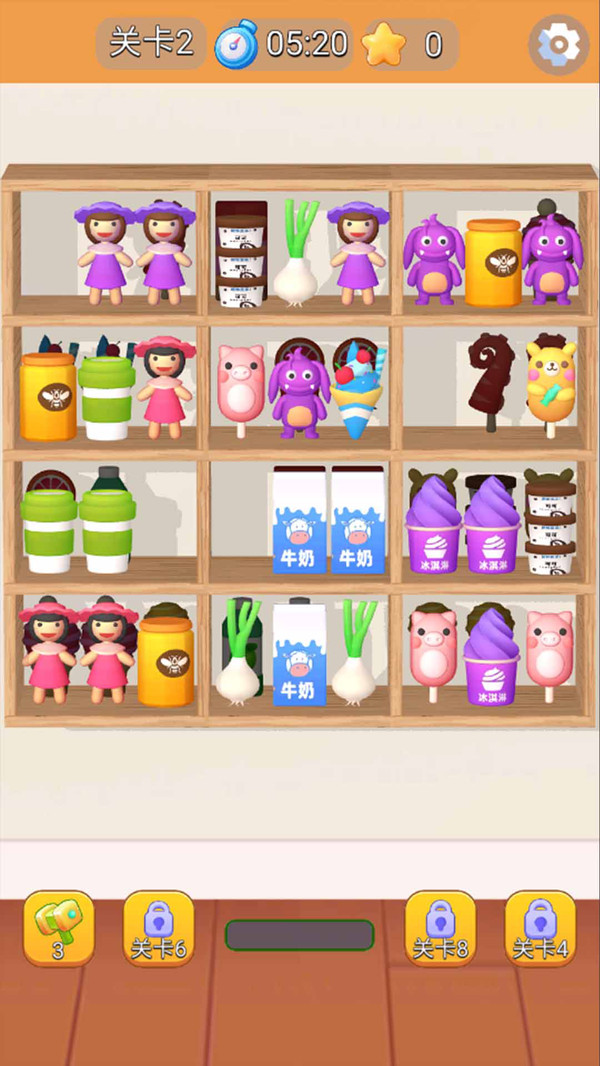The height and width of the screenshot is (1066, 600).
Task: Select the scallion beside the purple doll
Action: coord(297,255)
